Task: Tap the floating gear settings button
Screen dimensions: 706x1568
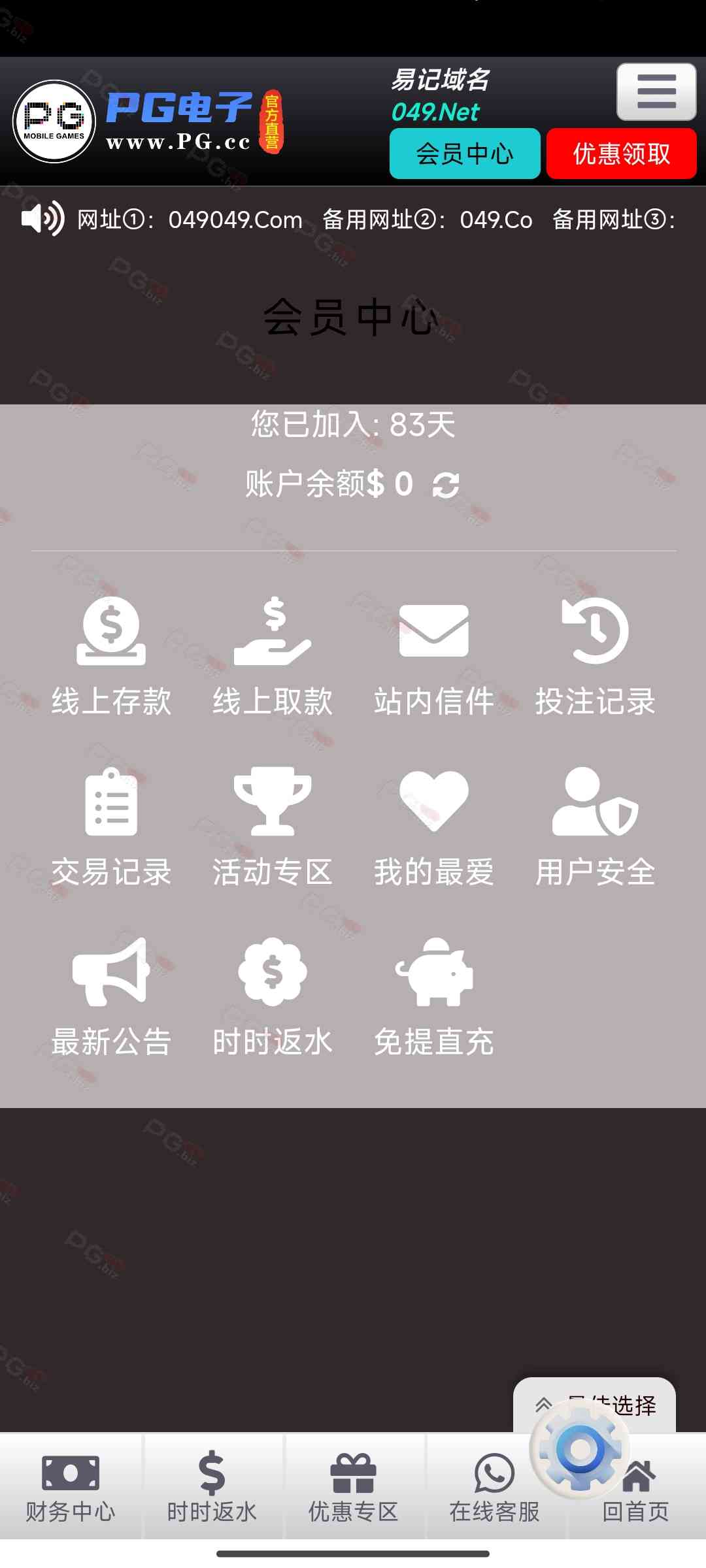Action: (x=580, y=1450)
